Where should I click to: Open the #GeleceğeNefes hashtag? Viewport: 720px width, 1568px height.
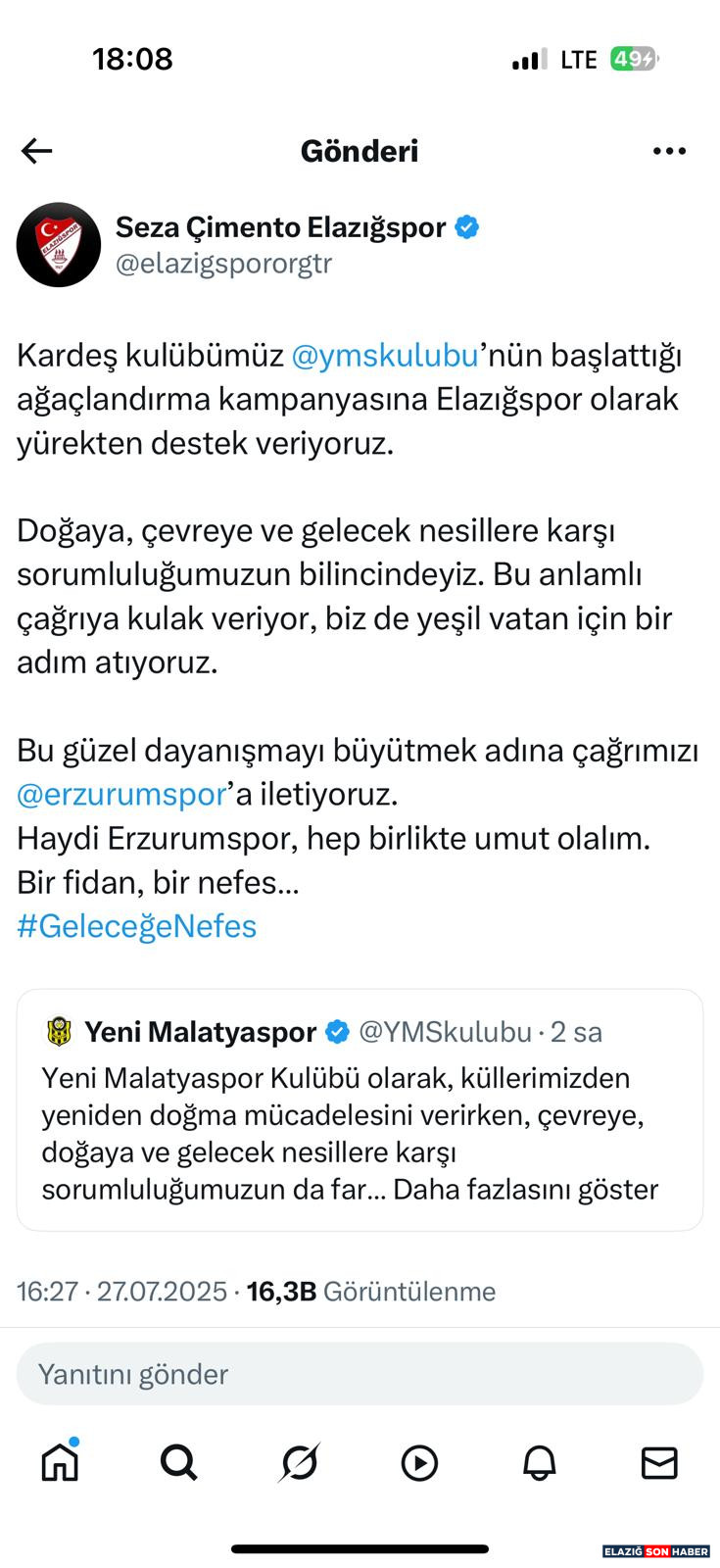click(136, 925)
